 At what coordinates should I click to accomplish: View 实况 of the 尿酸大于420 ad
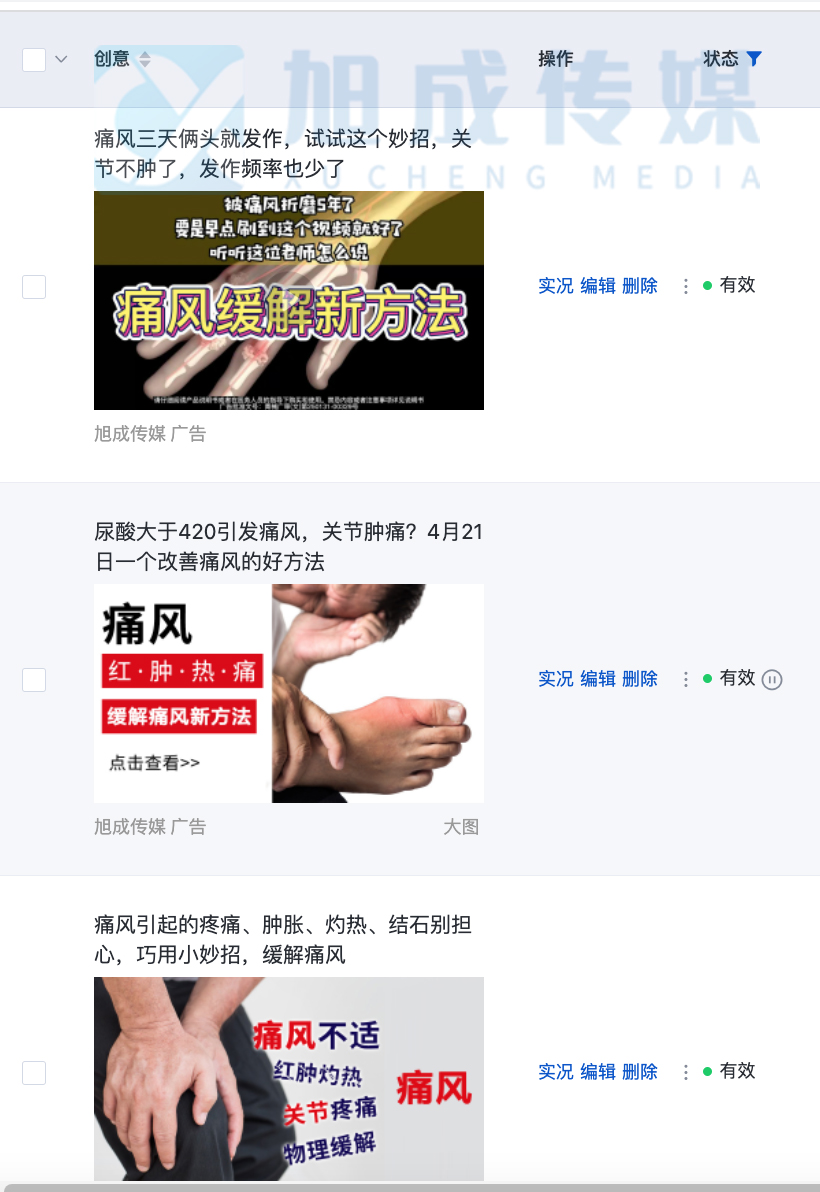(x=555, y=679)
